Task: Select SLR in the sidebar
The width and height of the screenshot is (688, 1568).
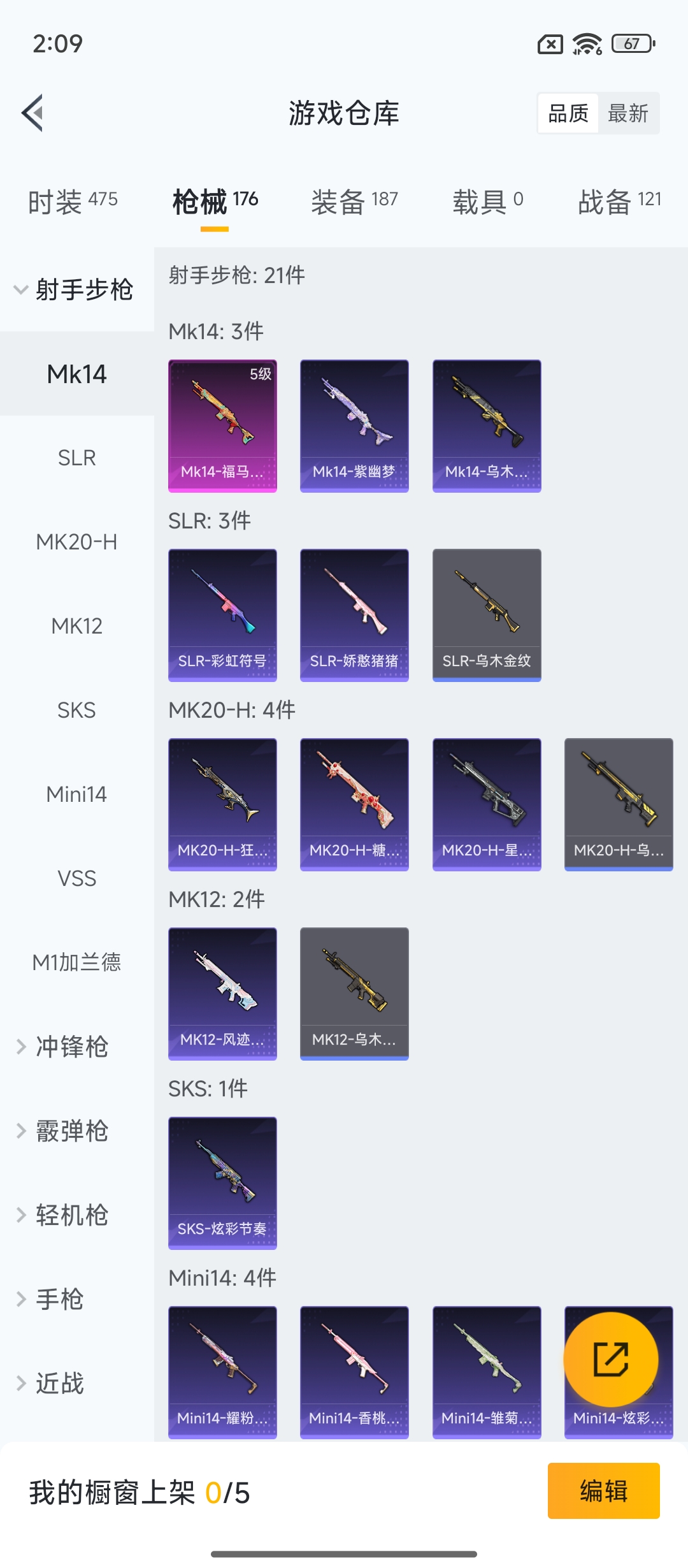Action: click(x=77, y=458)
